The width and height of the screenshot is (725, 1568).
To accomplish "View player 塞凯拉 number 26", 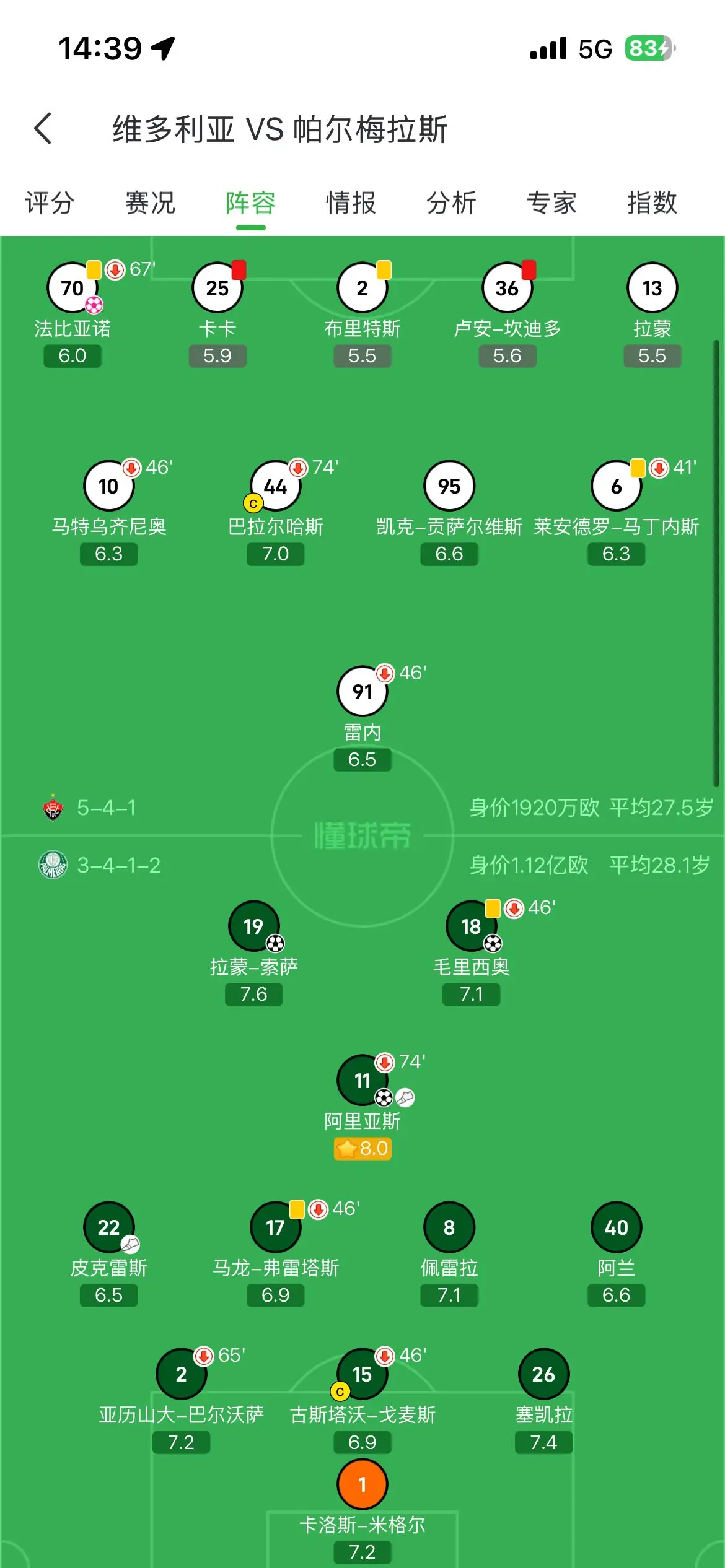I will [x=544, y=1374].
